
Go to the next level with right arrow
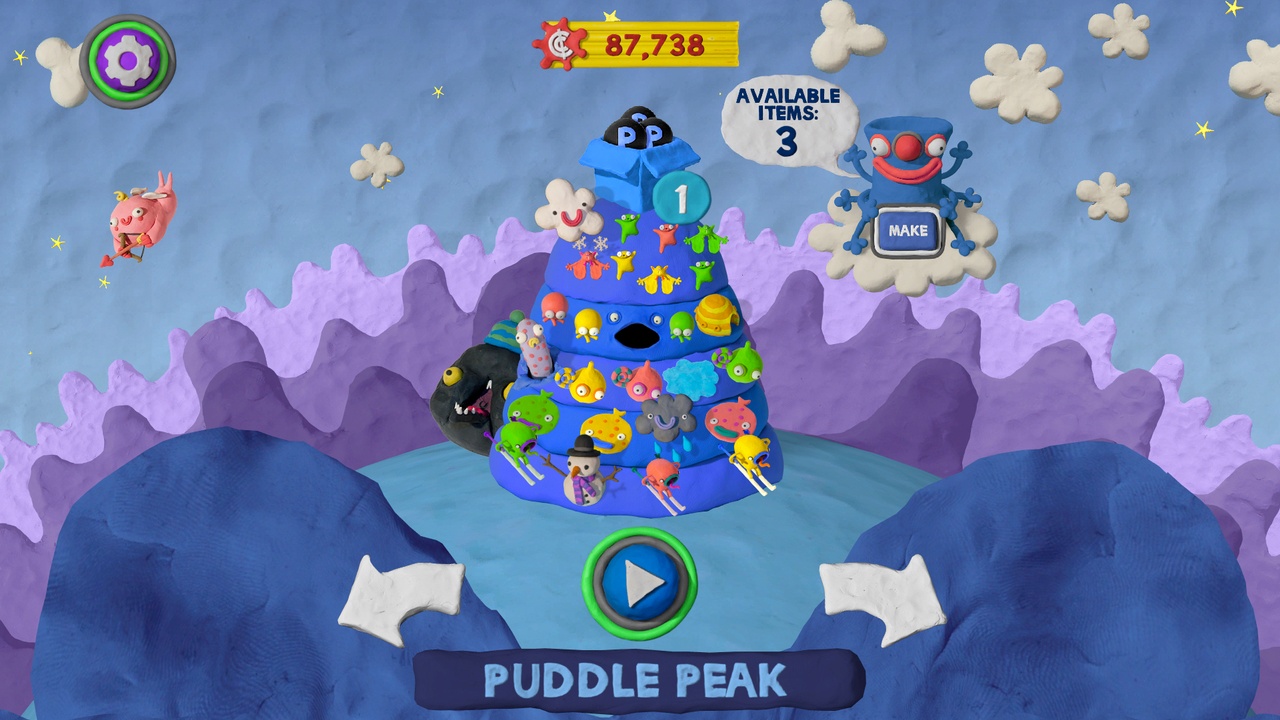tap(880, 597)
